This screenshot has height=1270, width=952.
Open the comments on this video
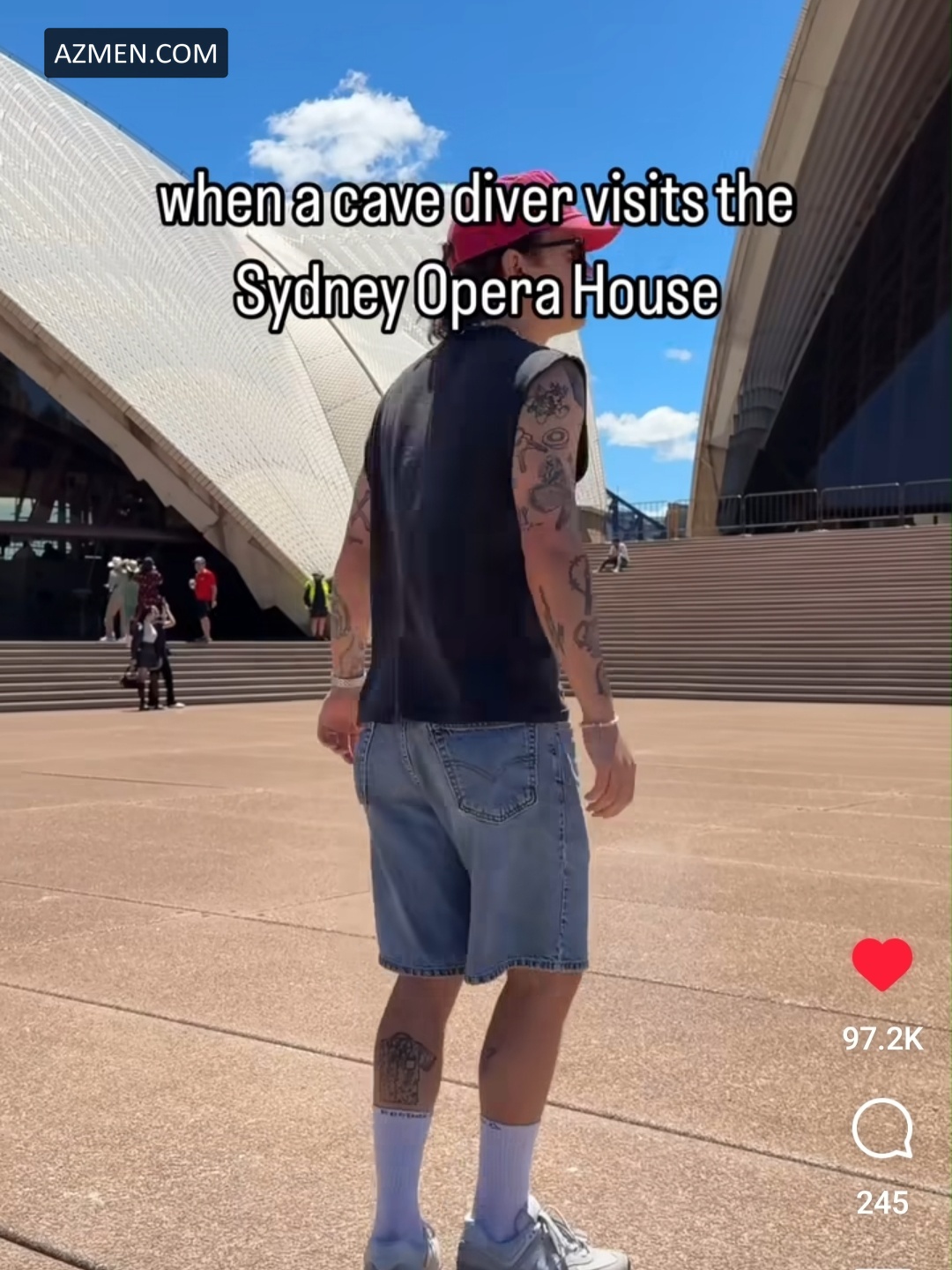[x=881, y=1129]
